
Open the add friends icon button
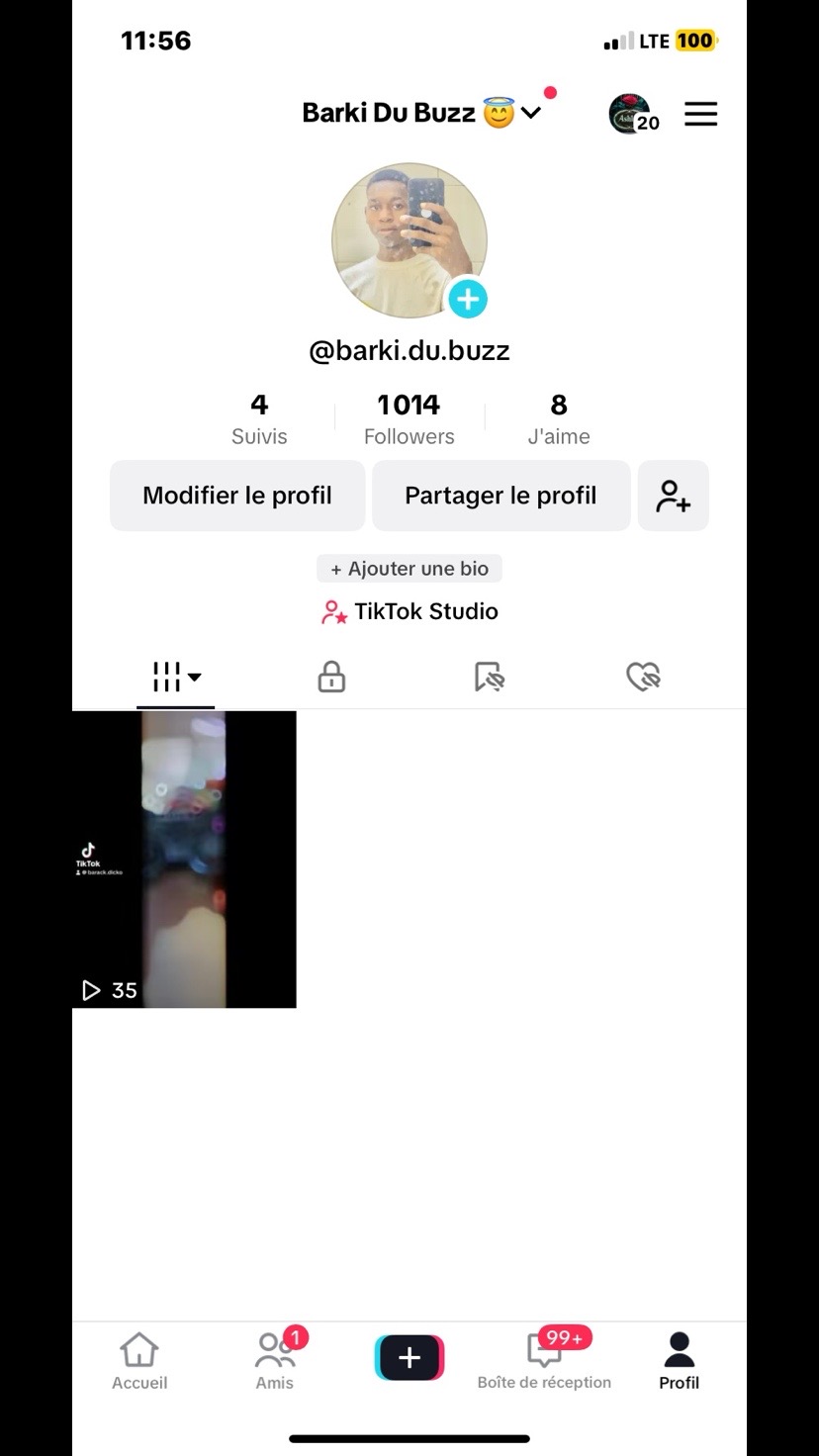(674, 496)
